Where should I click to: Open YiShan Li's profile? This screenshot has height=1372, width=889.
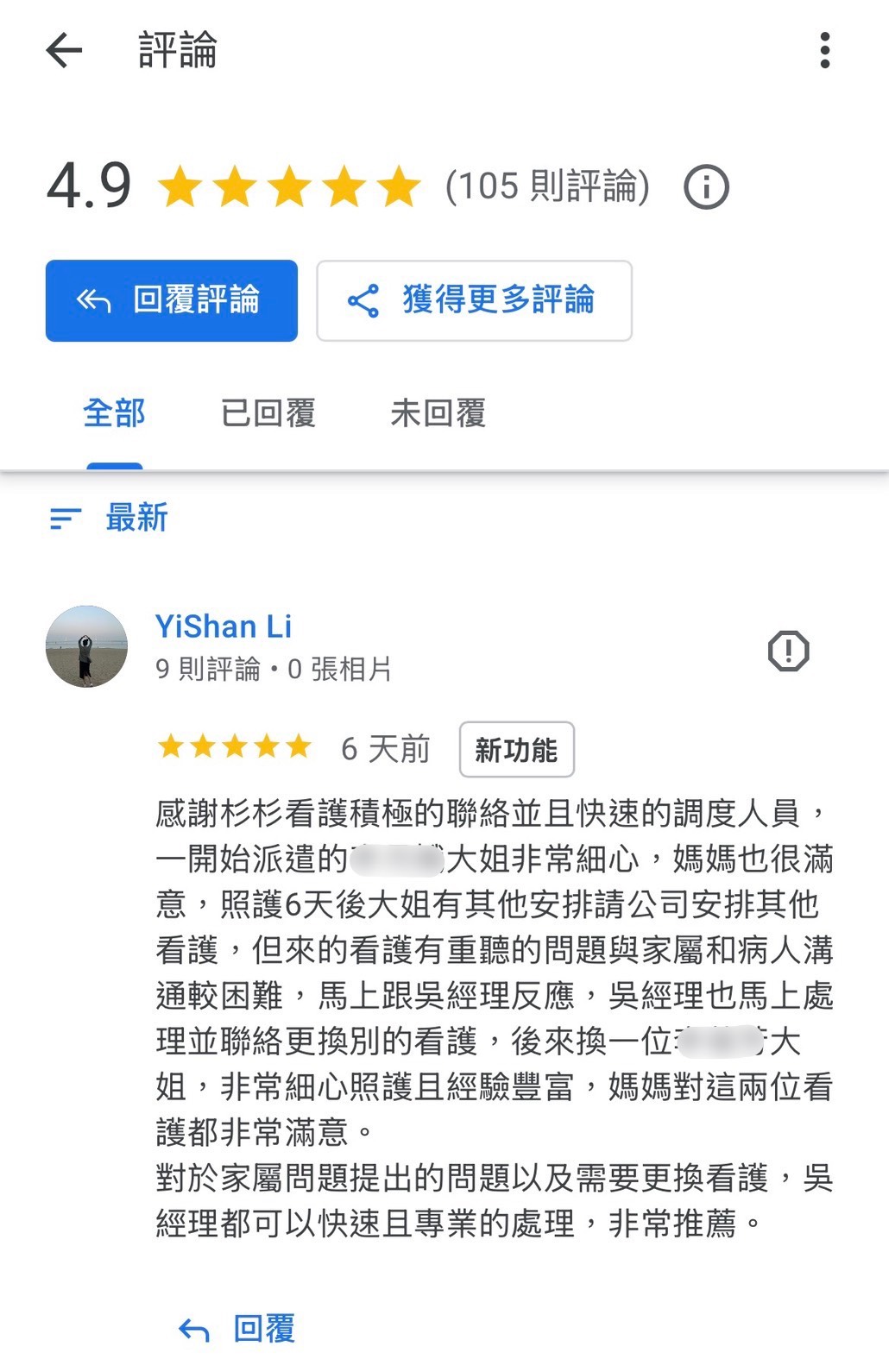[224, 626]
